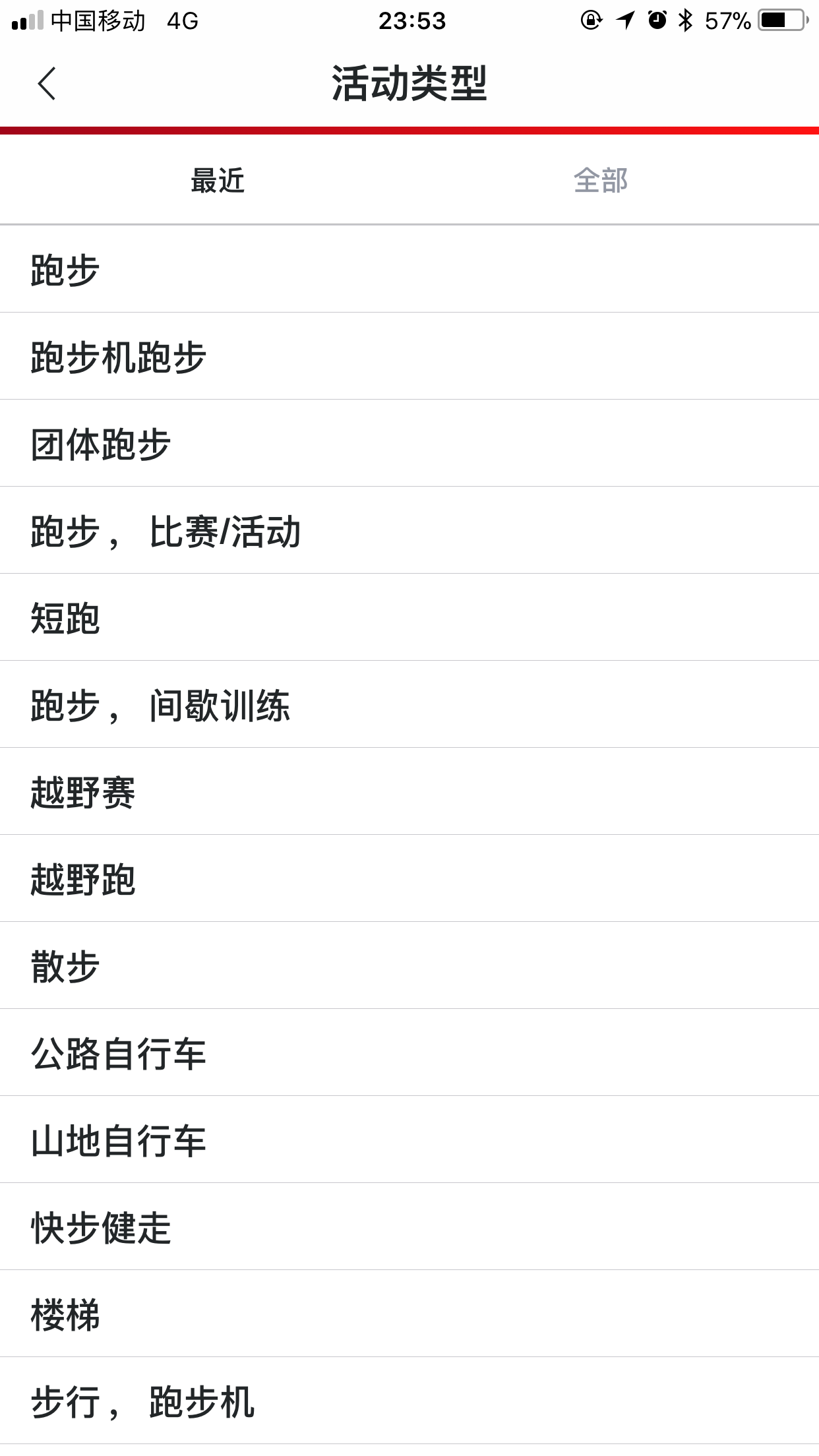This screenshot has width=819, height=1456.
Task: Choose 跑步，间歇训练 activity
Action: point(409,704)
